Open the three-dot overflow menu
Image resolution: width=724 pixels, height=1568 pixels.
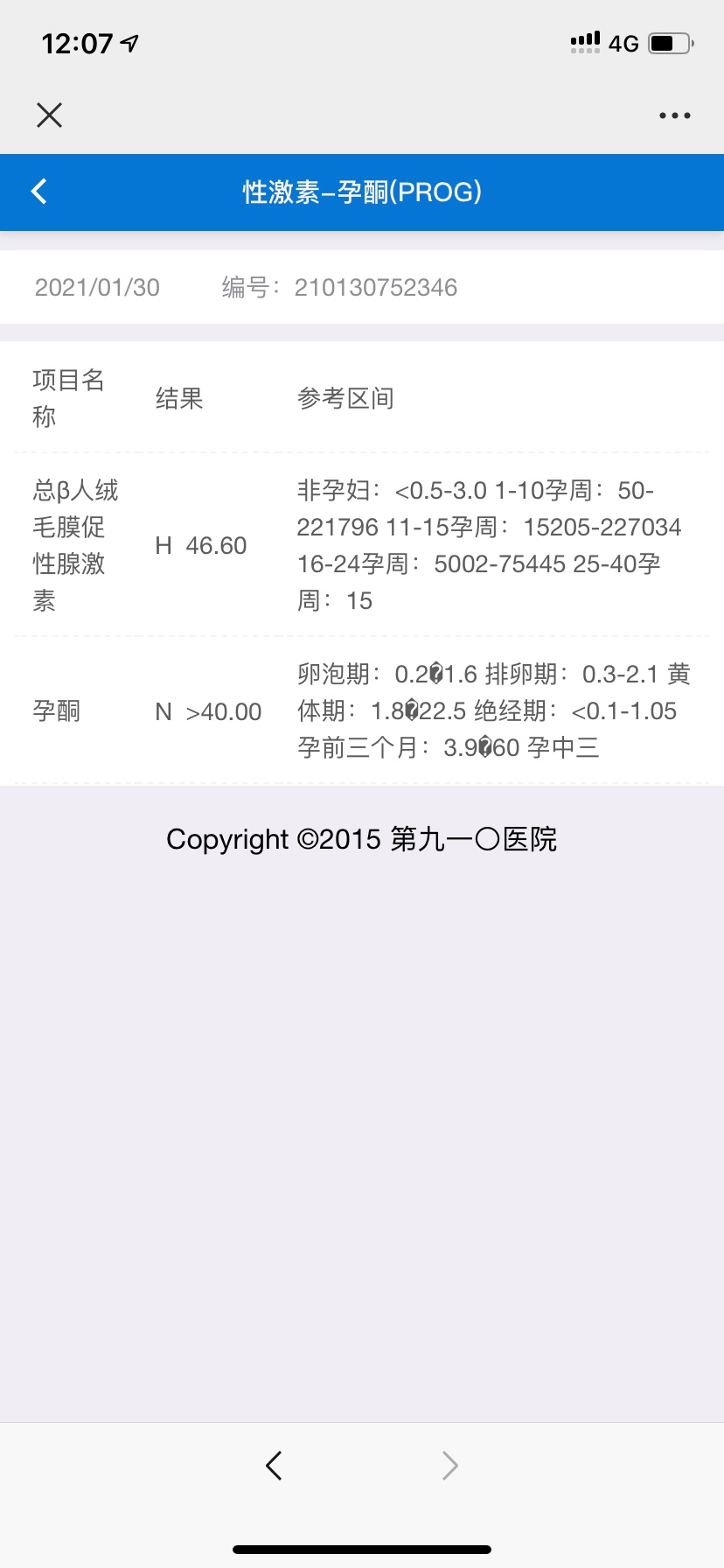pos(674,115)
